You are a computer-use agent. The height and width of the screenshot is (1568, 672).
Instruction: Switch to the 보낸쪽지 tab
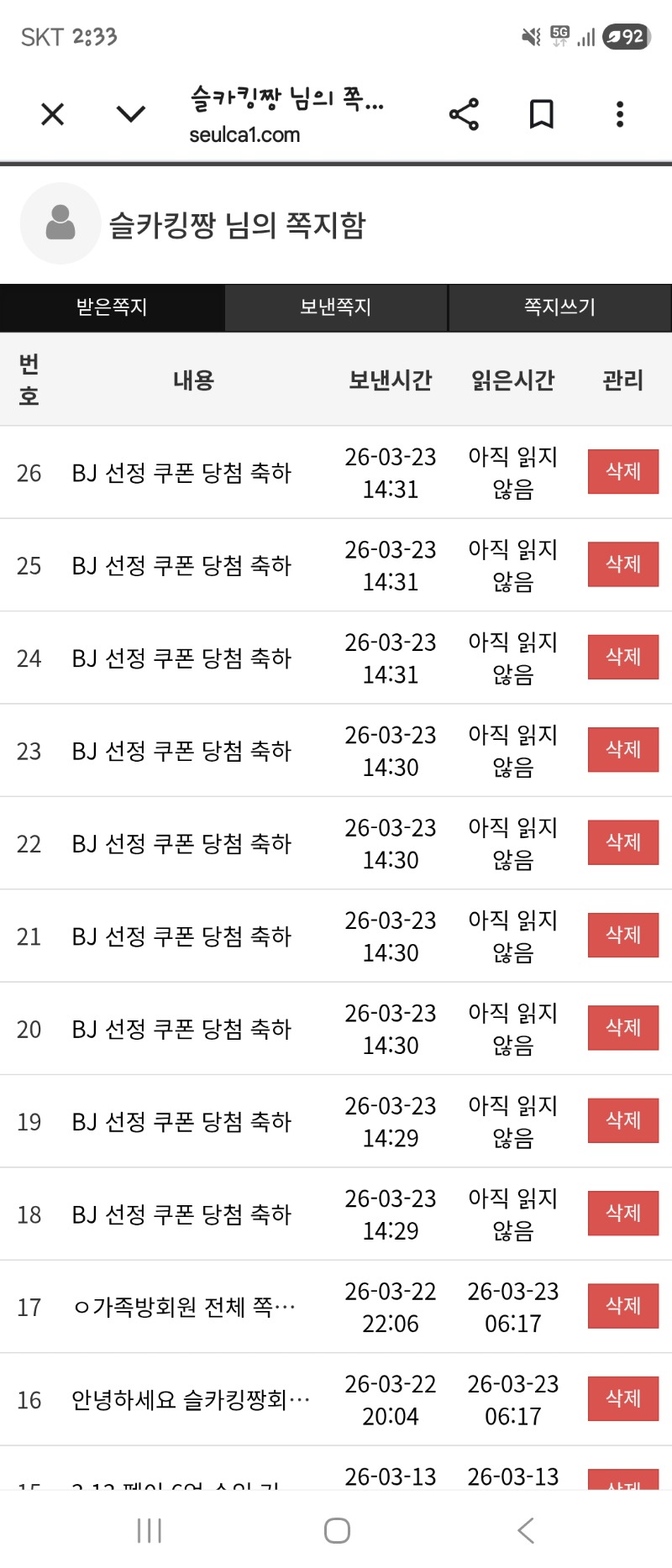(336, 307)
